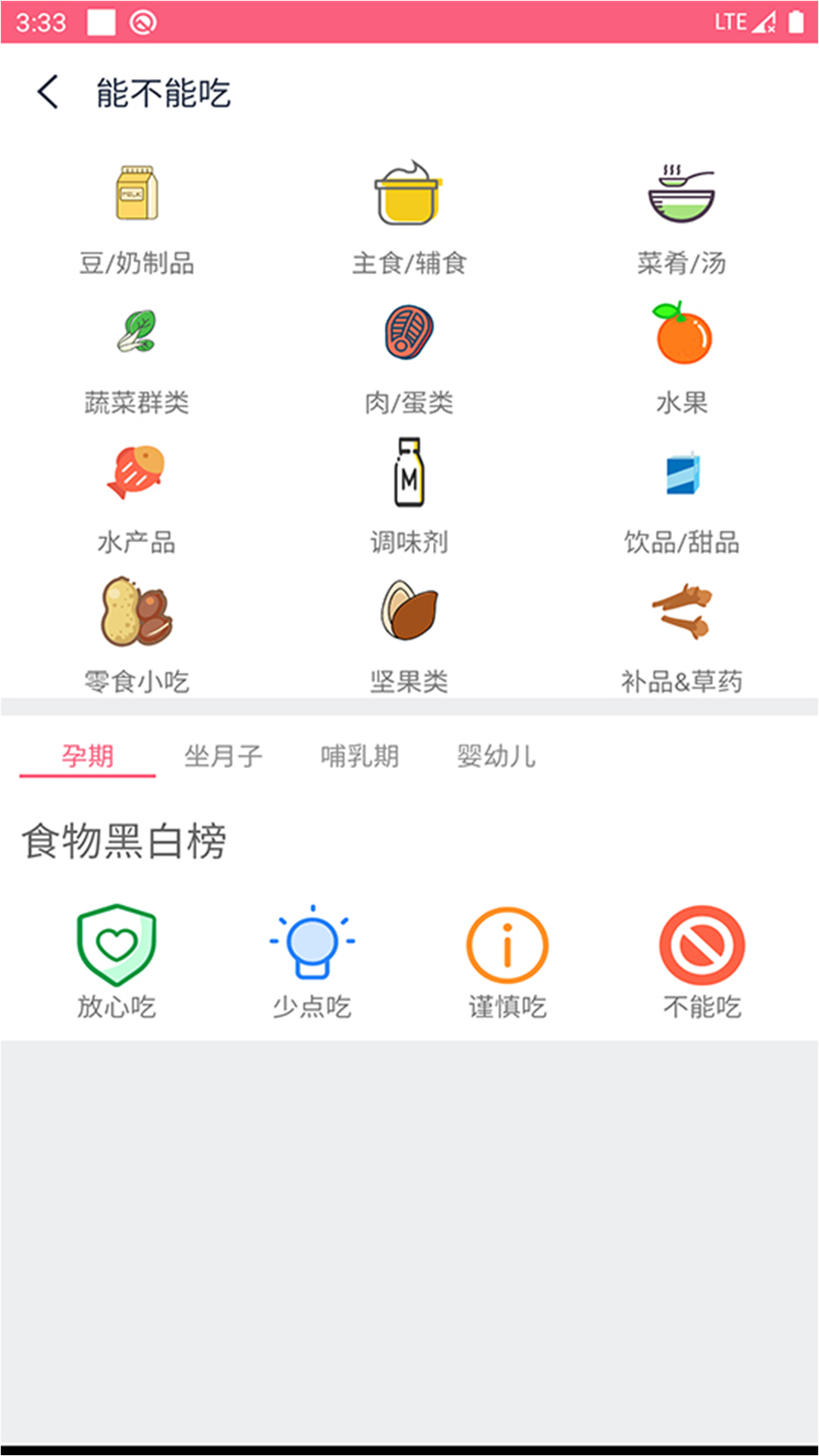Select the 水果 fruit category icon

click(681, 334)
